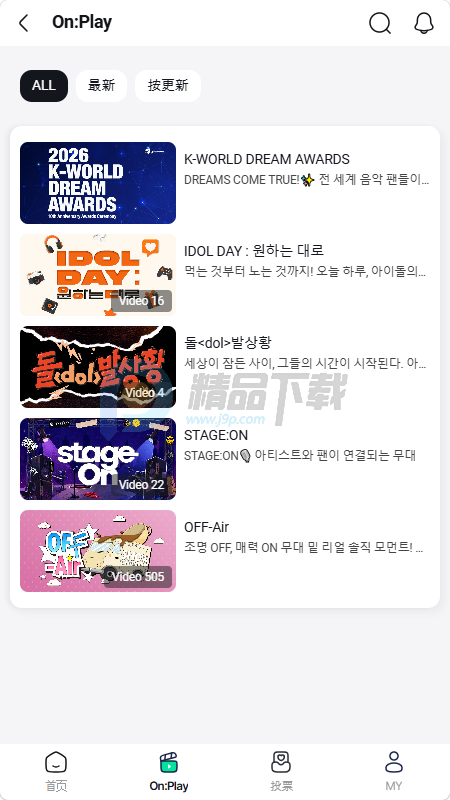The image size is (450, 800).
Task: Tap the On:Play tab in the bottom bar
Action: coord(169,771)
